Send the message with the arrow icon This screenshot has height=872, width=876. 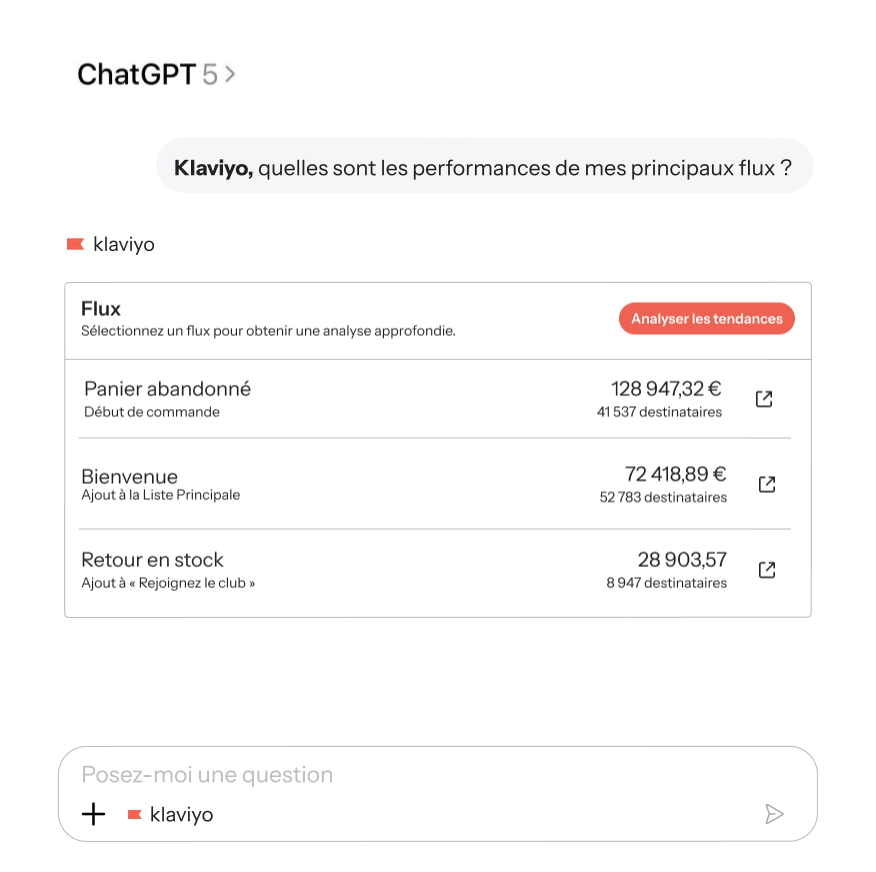pos(773,814)
